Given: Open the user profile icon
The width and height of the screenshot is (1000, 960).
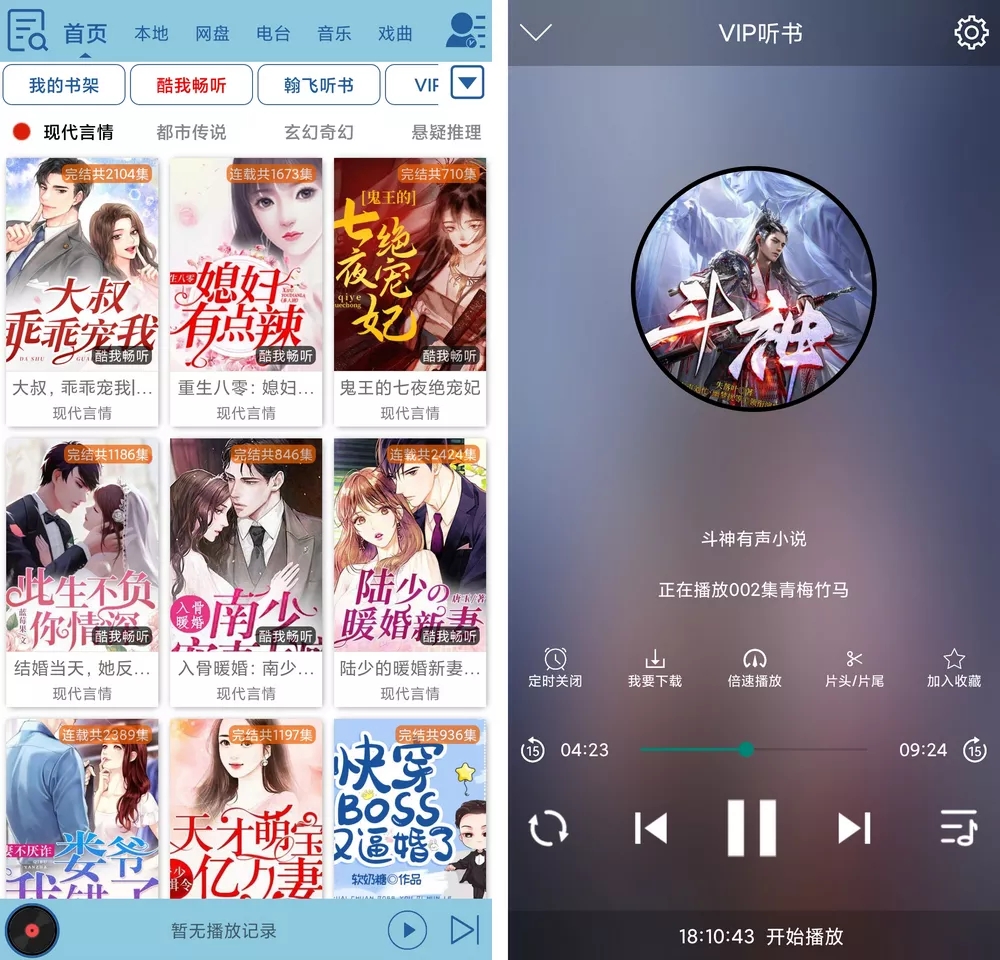Looking at the screenshot, I should 465,31.
